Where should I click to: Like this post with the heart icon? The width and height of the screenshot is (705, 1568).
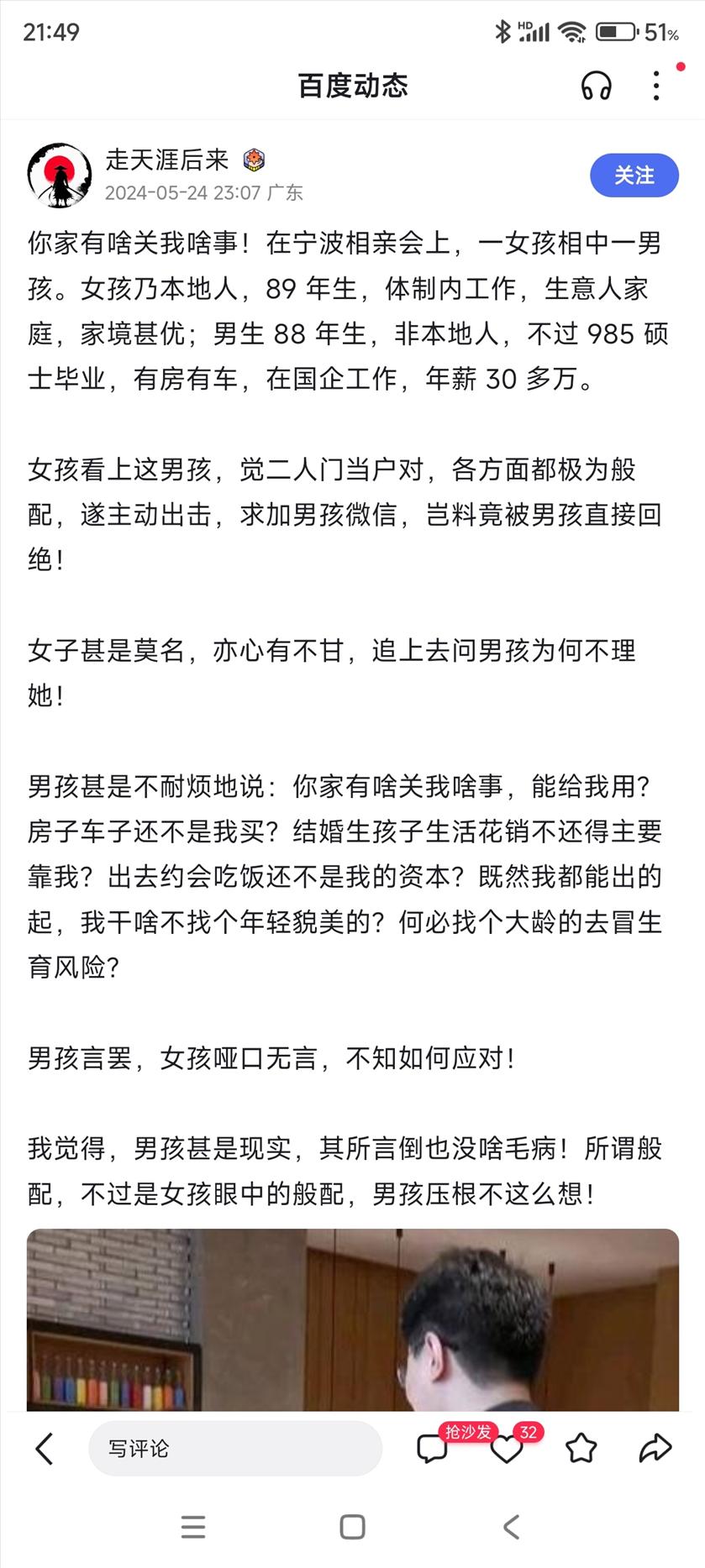tap(507, 1450)
